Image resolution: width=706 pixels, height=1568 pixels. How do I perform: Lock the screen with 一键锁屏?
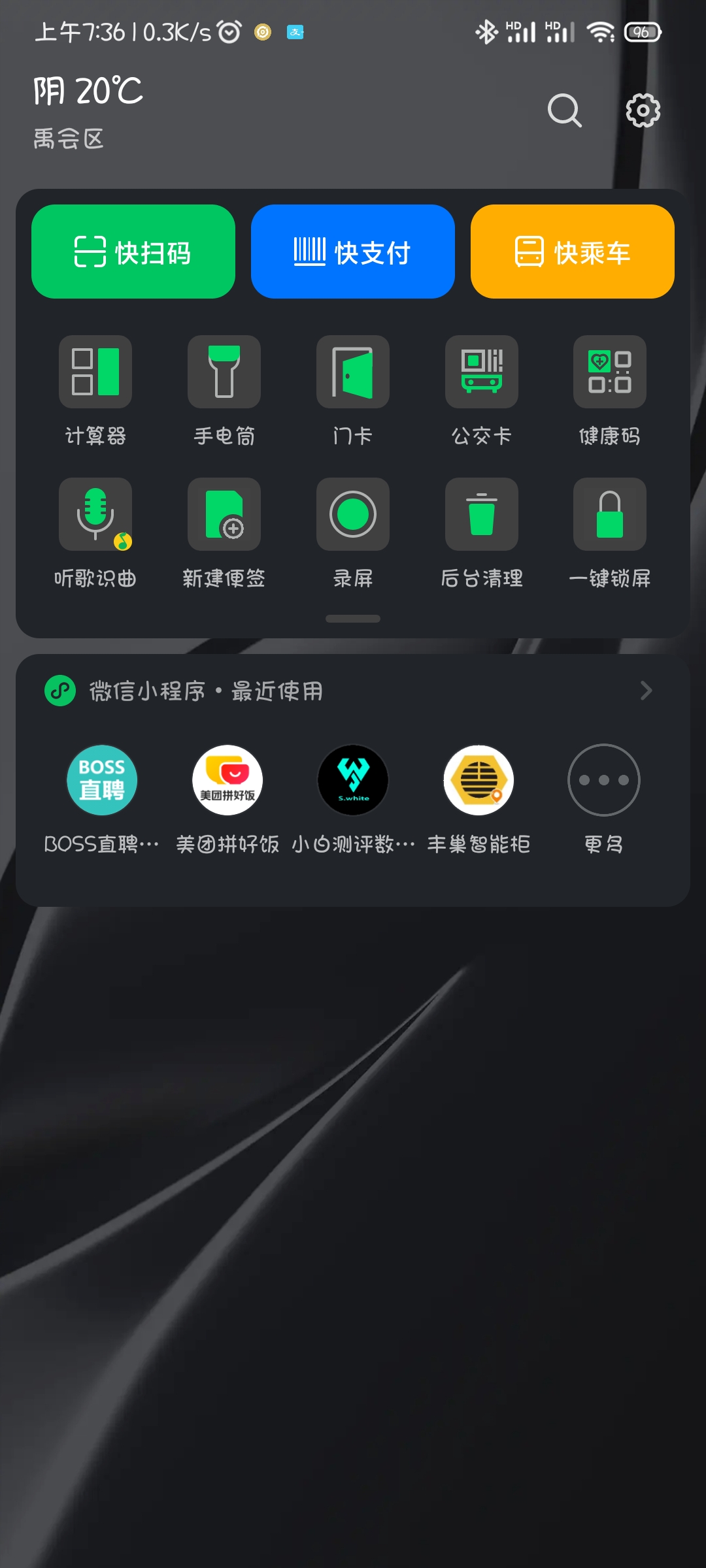pos(610,515)
